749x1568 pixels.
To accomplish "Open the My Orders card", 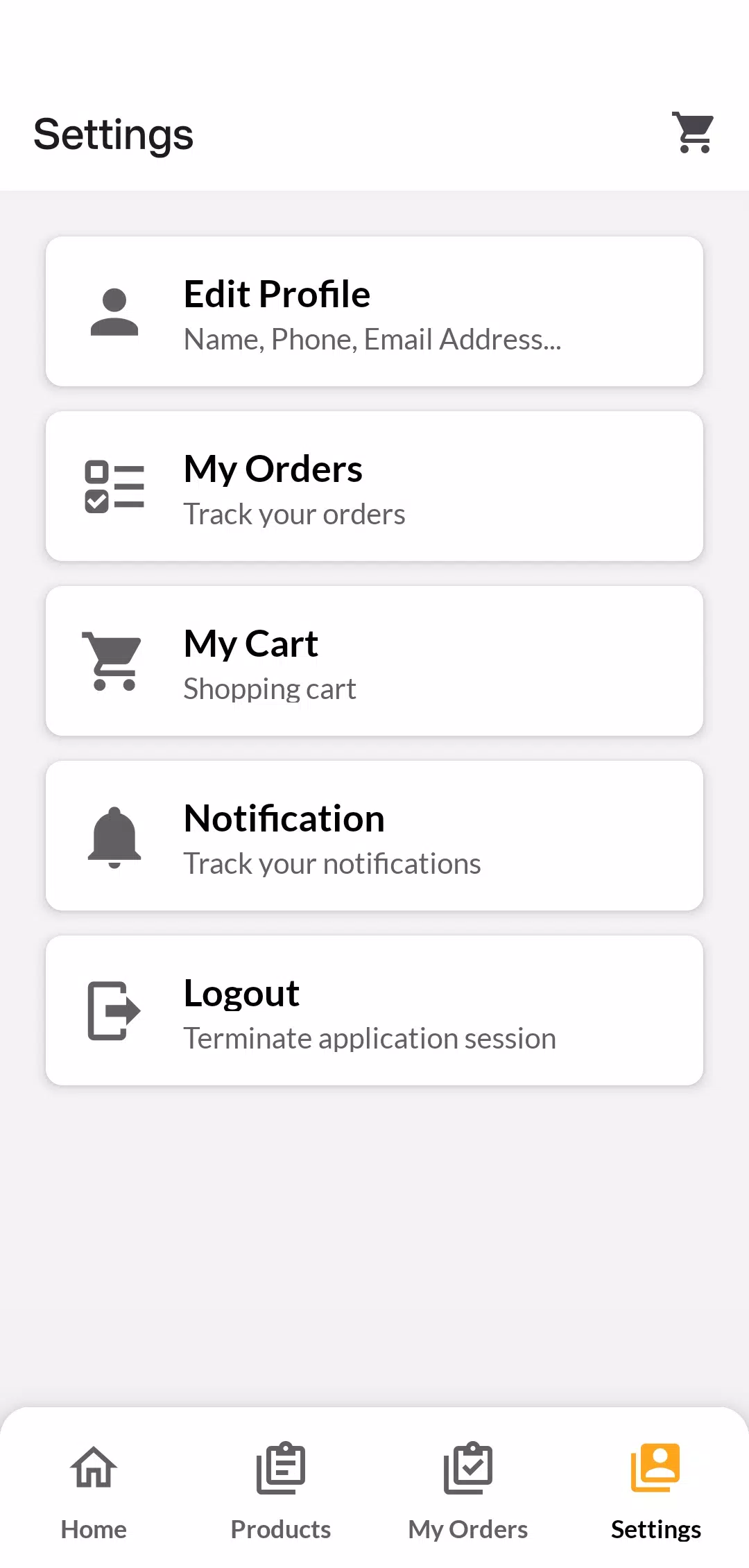I will tap(374, 486).
